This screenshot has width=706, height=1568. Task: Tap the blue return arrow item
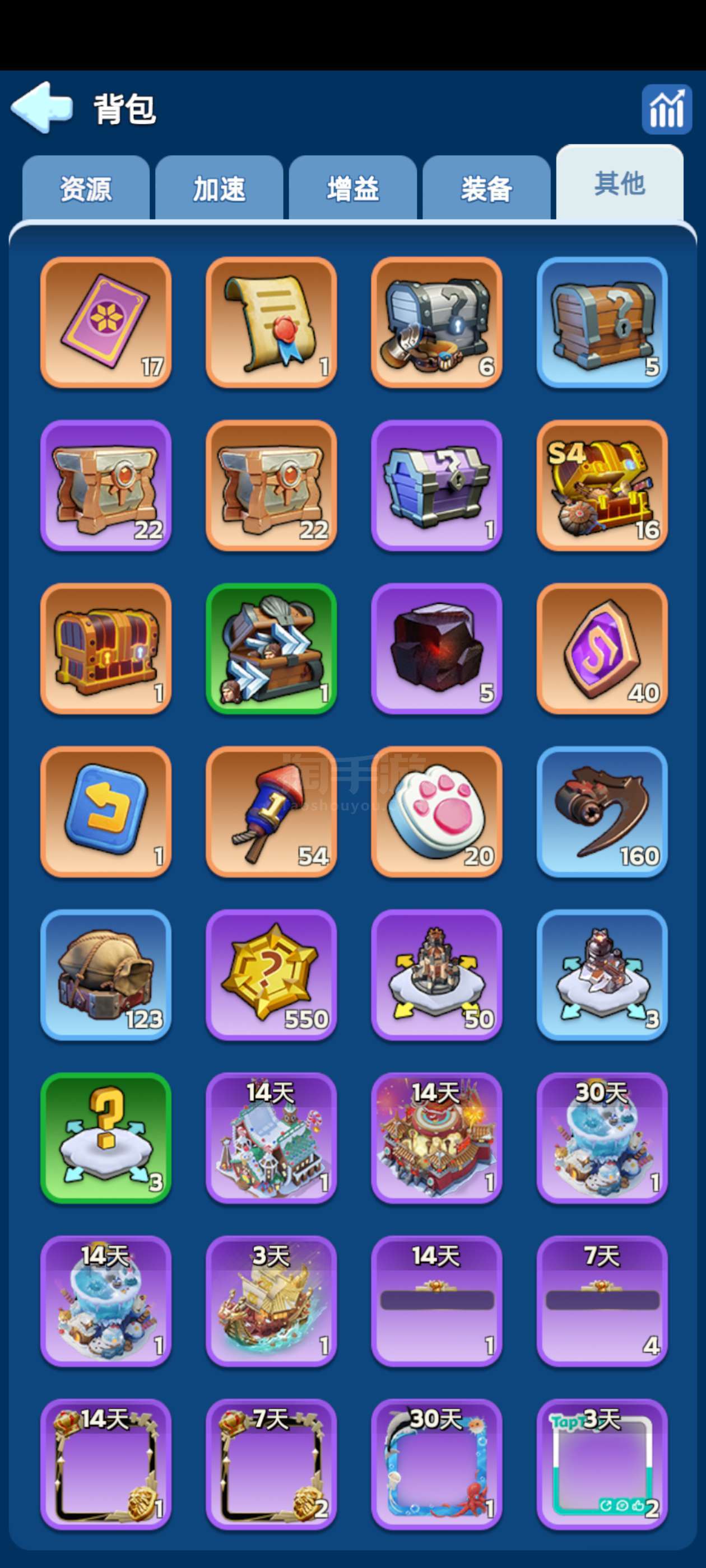click(x=106, y=811)
